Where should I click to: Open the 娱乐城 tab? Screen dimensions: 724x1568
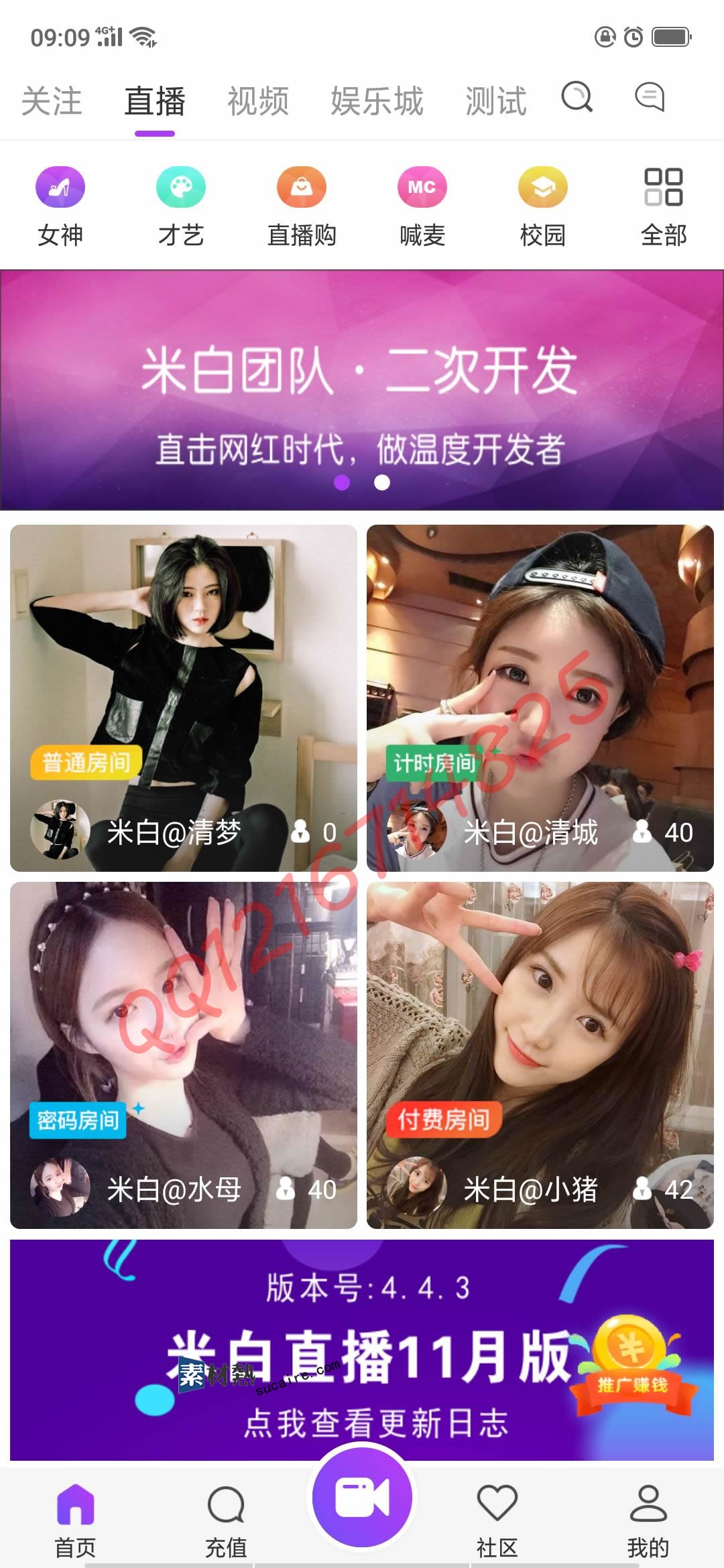coord(377,102)
